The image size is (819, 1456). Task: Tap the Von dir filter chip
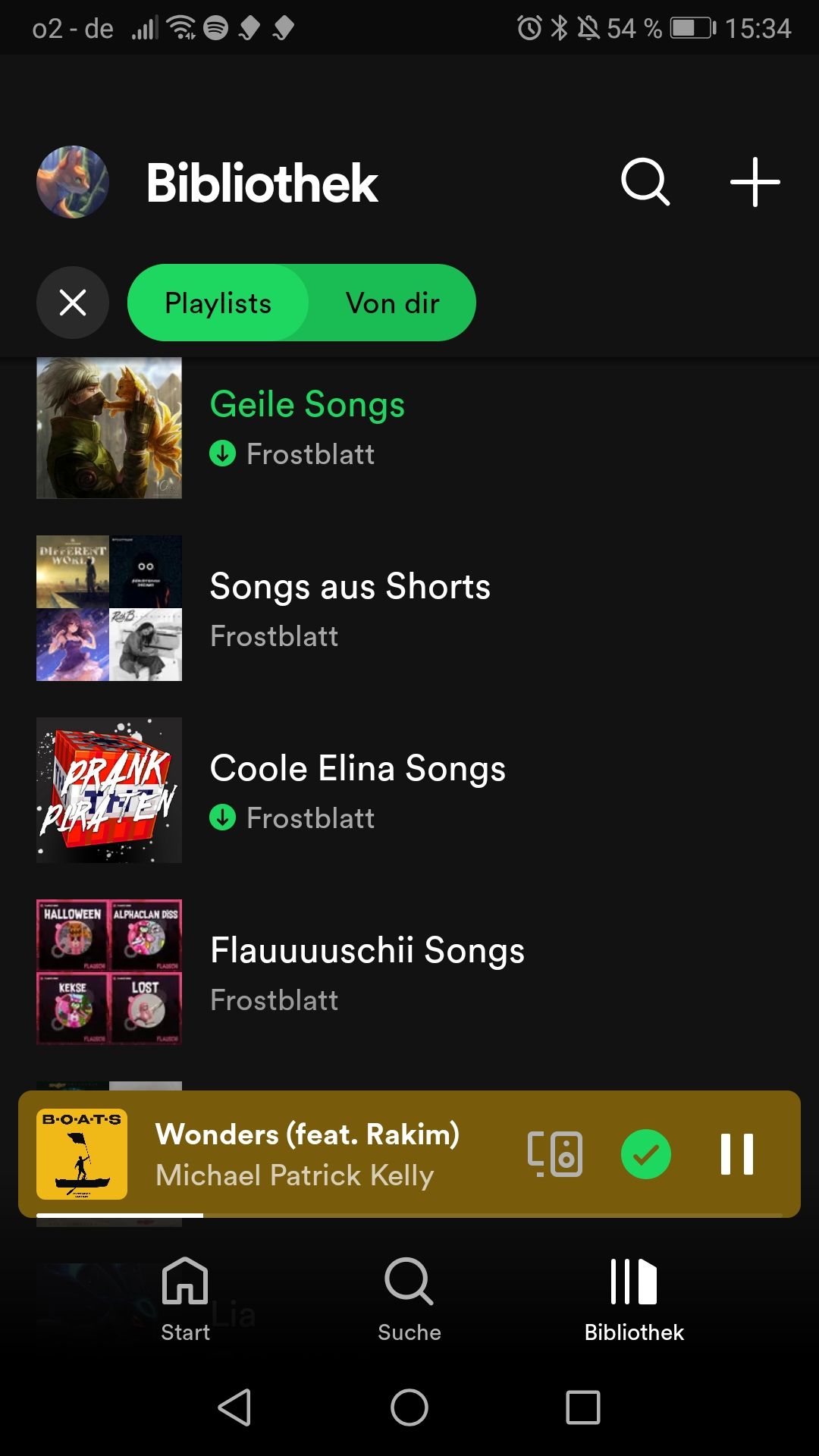pos(392,303)
